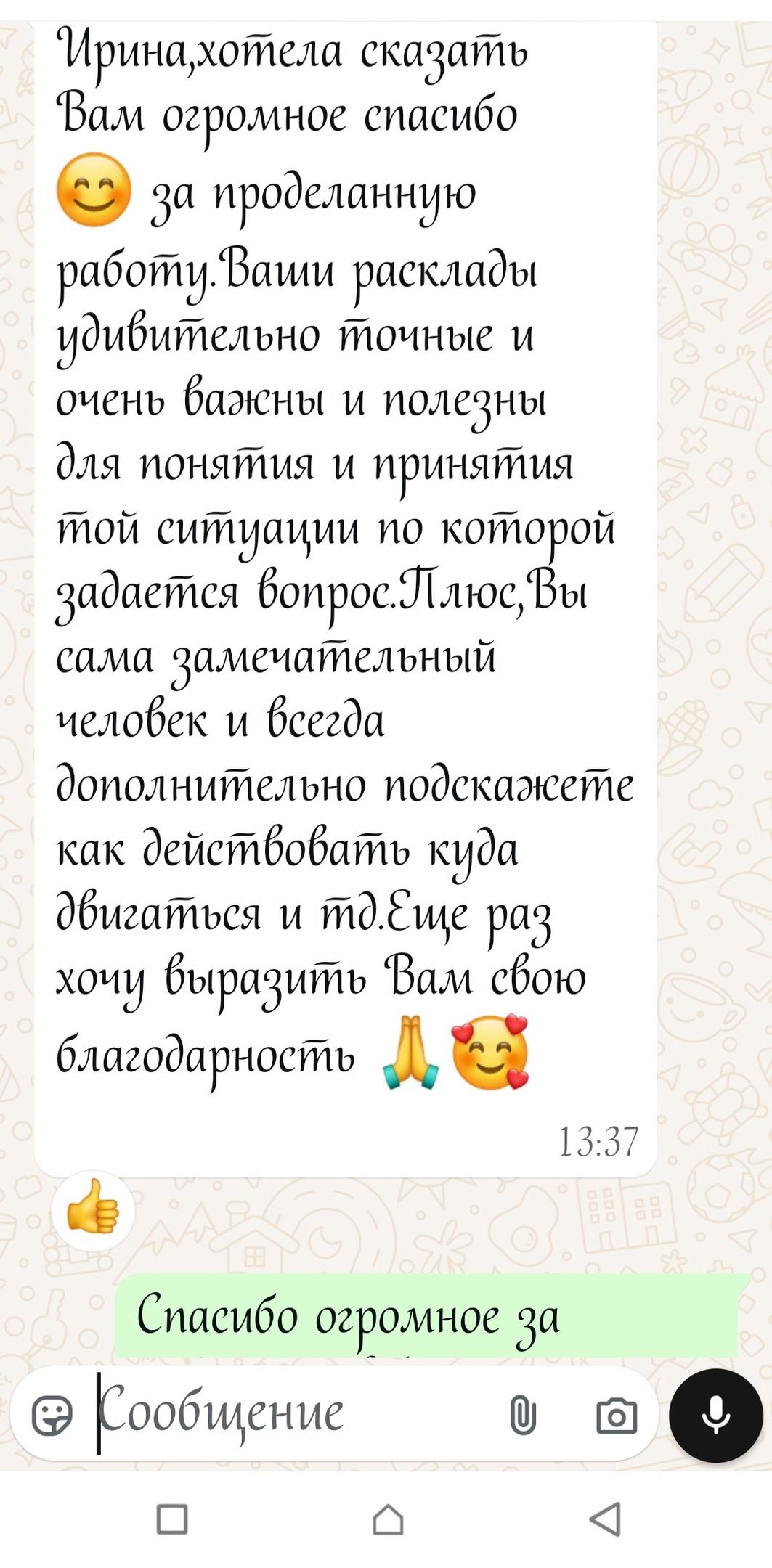Record a voice message with the microphone button

tap(715, 1415)
